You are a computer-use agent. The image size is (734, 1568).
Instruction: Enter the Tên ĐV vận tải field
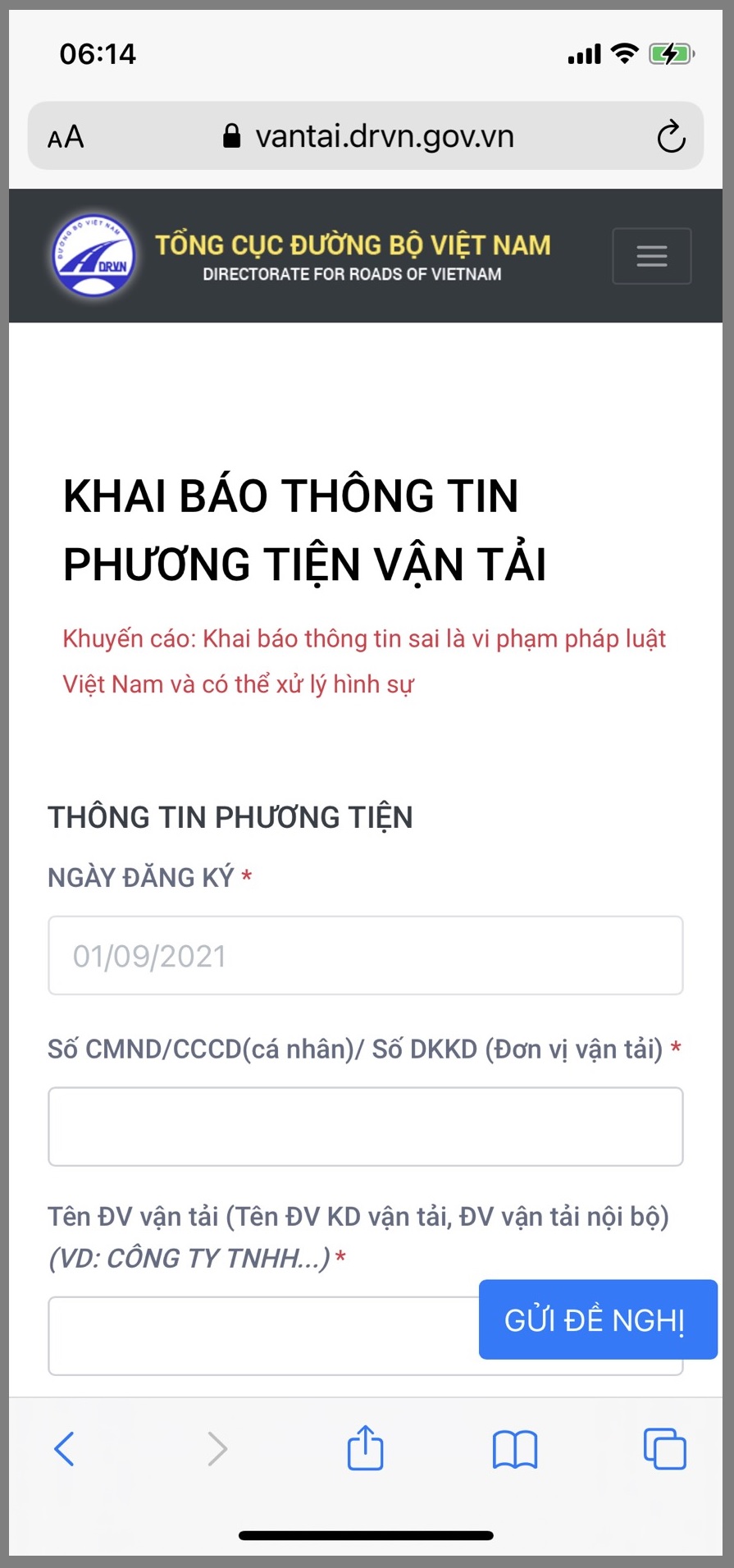pos(262,1336)
